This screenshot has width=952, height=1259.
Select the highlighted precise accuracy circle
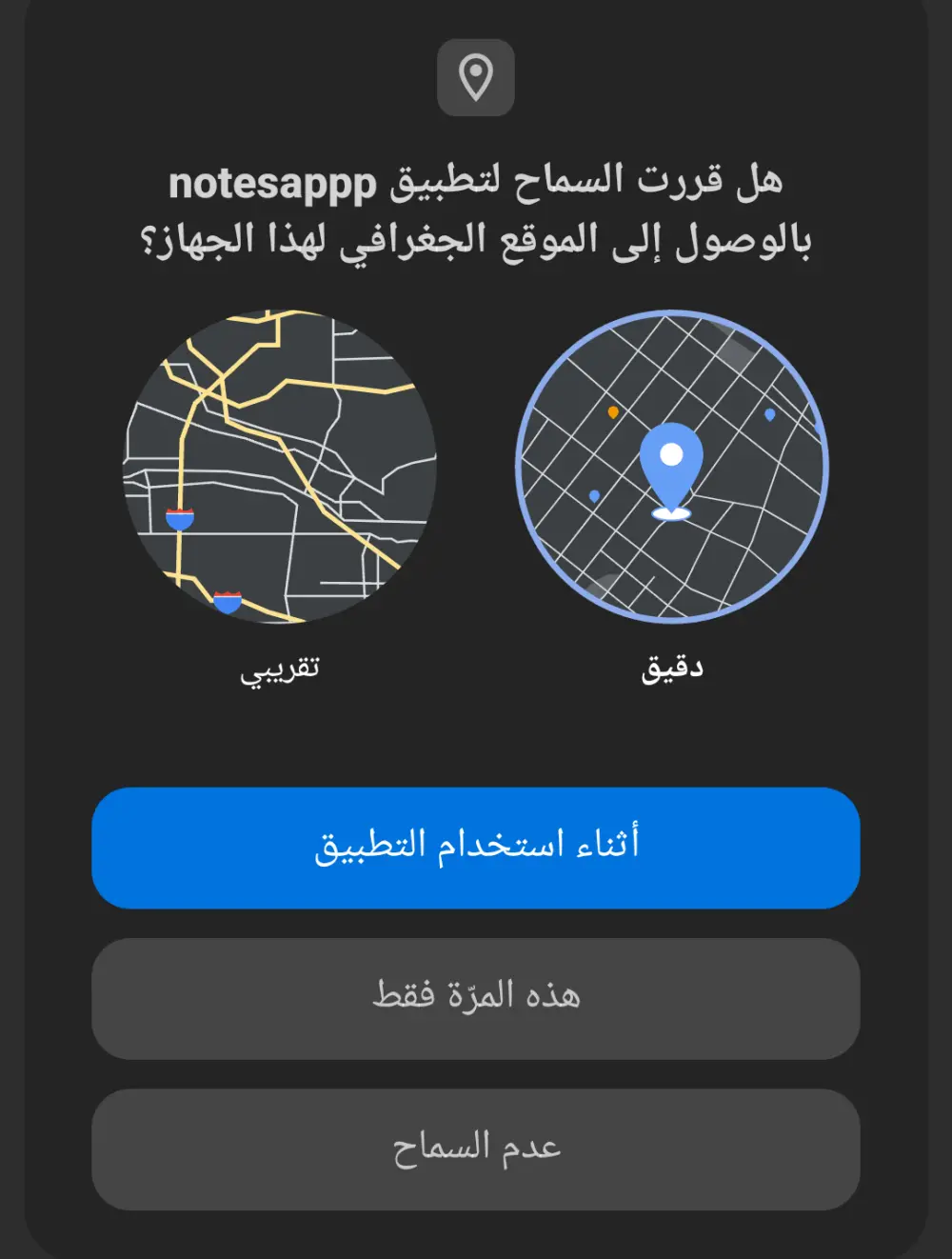pyautogui.click(x=671, y=464)
